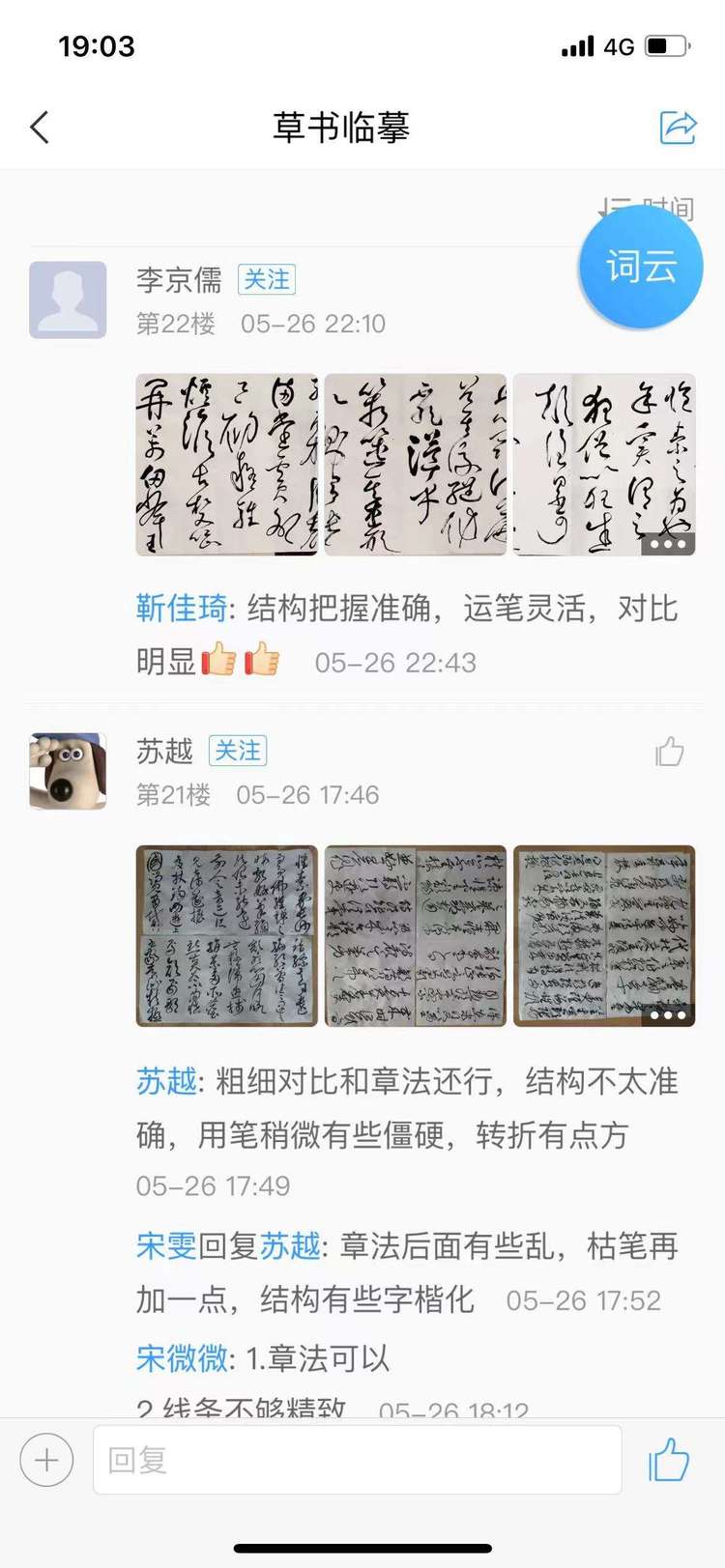Follow 李京儒 with 关注 button
725x1568 pixels.
click(266, 280)
